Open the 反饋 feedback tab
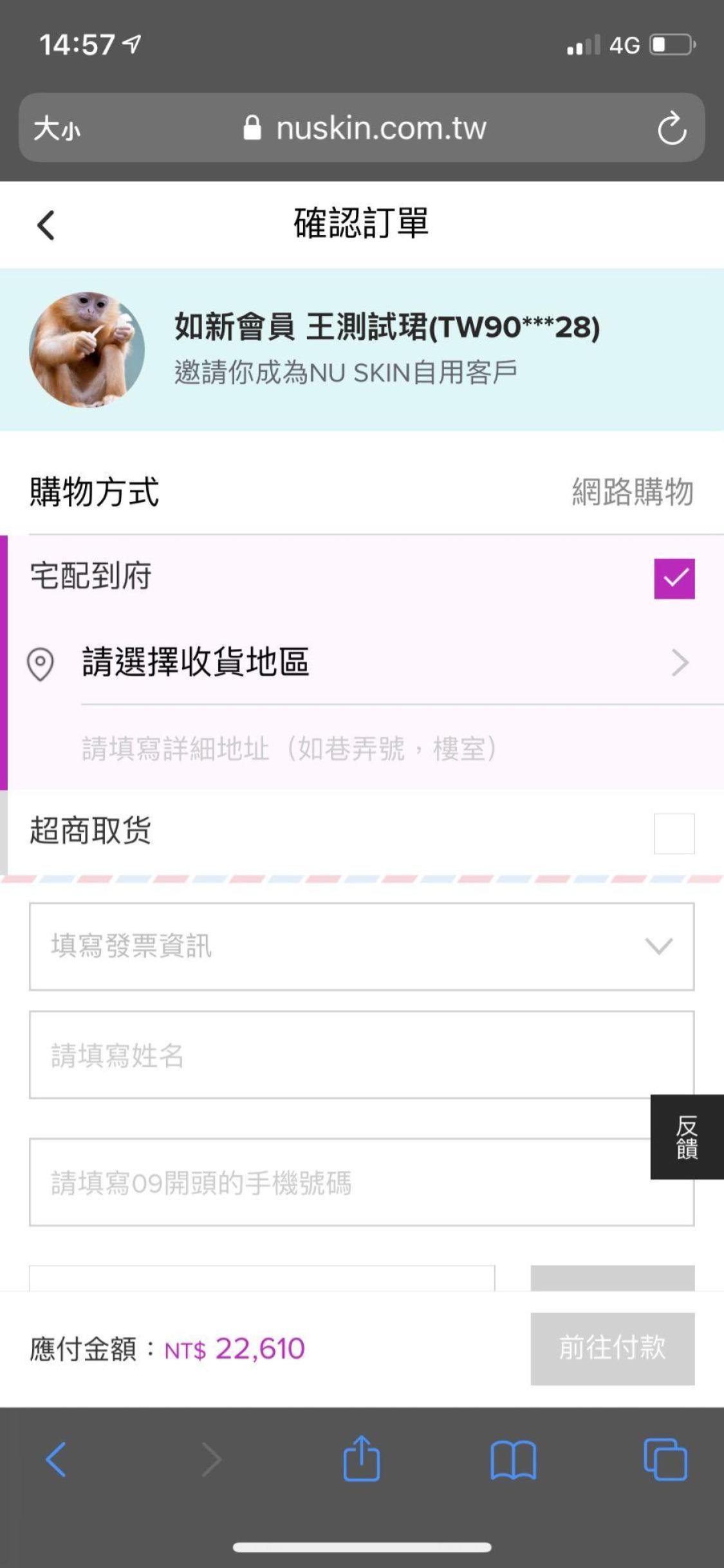Viewport: 724px width, 1568px height. 687,1137
